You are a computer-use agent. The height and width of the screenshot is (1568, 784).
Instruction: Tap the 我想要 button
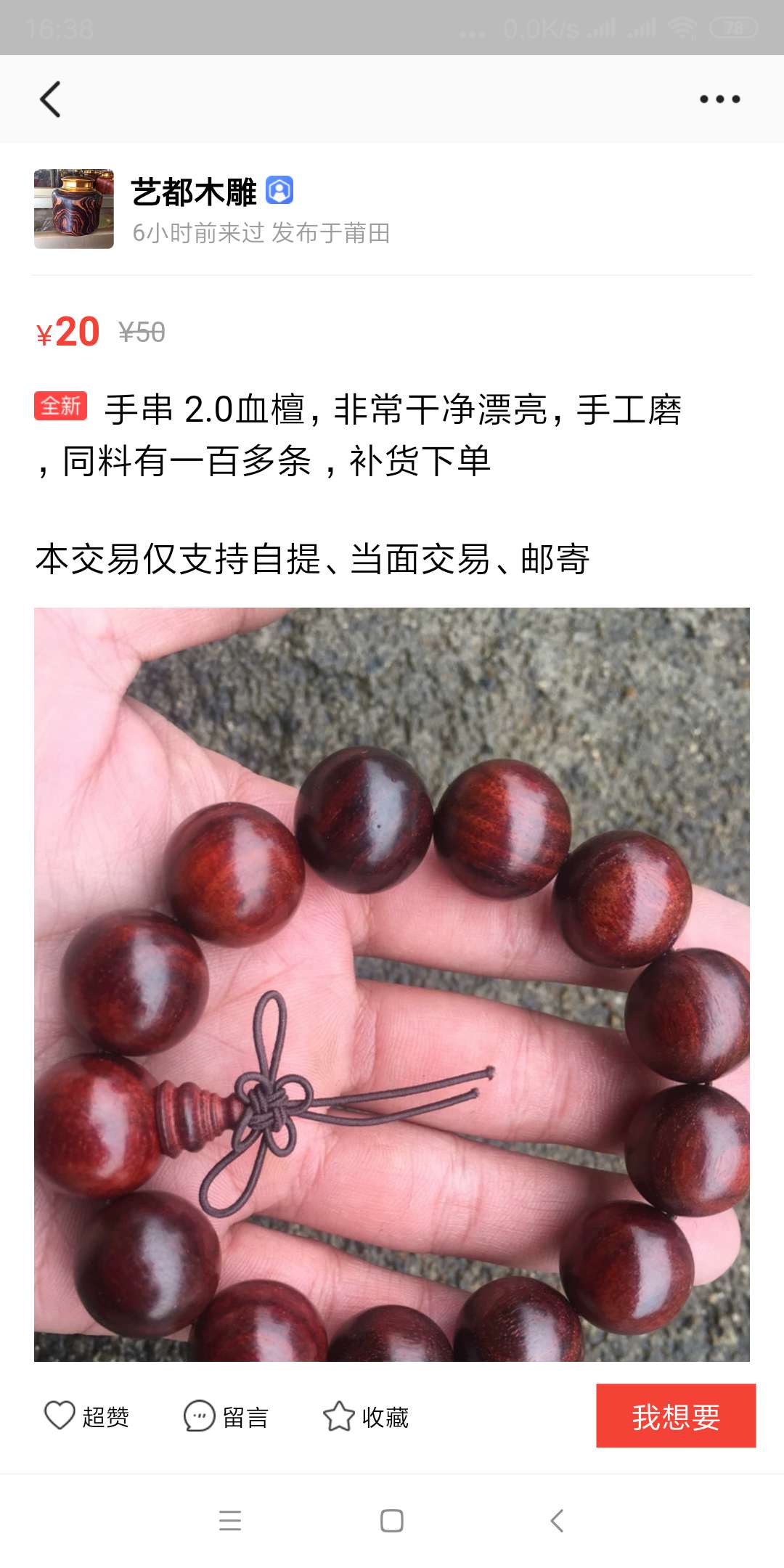(x=675, y=1416)
